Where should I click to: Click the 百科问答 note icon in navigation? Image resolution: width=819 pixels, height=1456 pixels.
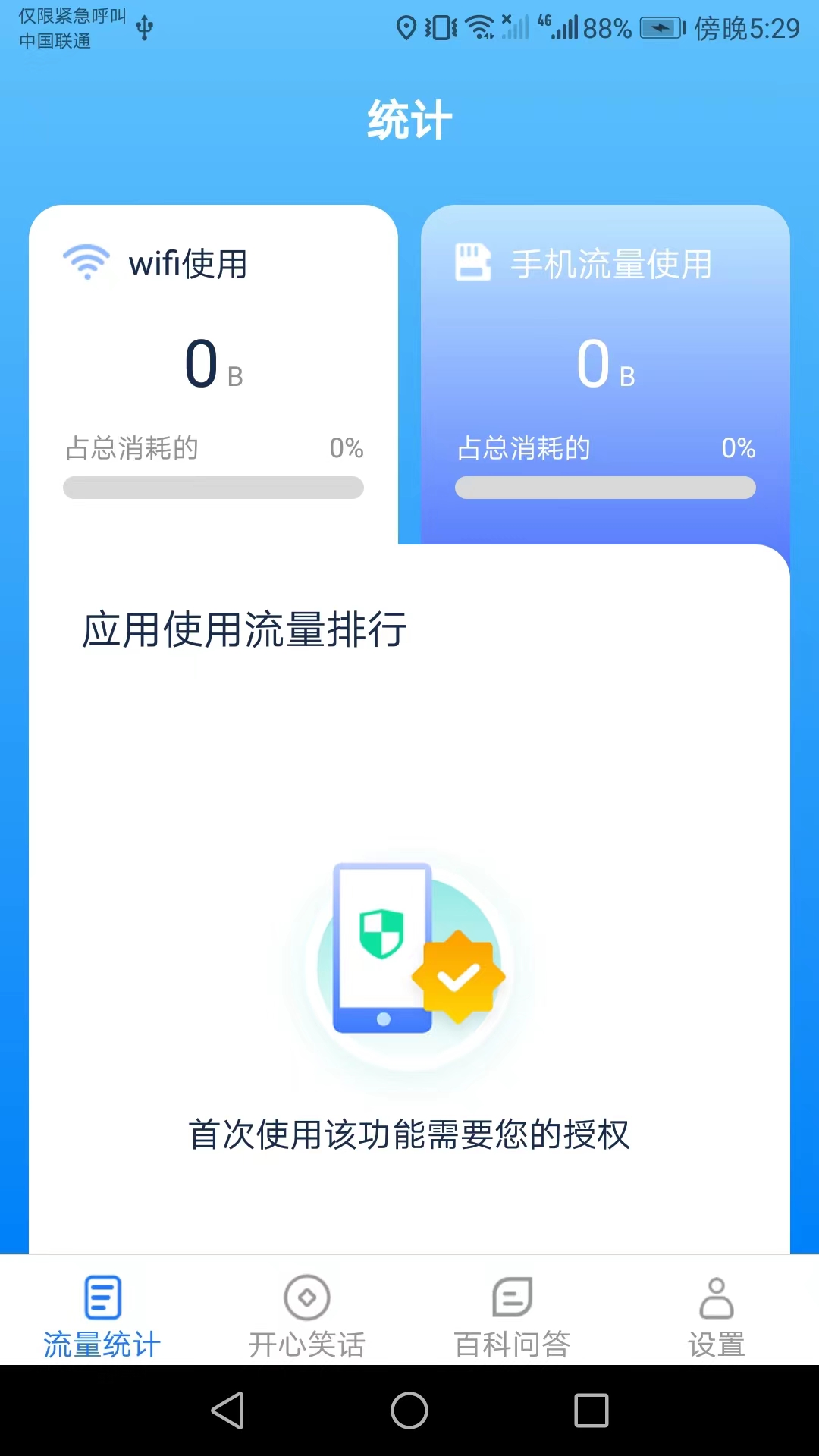(512, 1298)
